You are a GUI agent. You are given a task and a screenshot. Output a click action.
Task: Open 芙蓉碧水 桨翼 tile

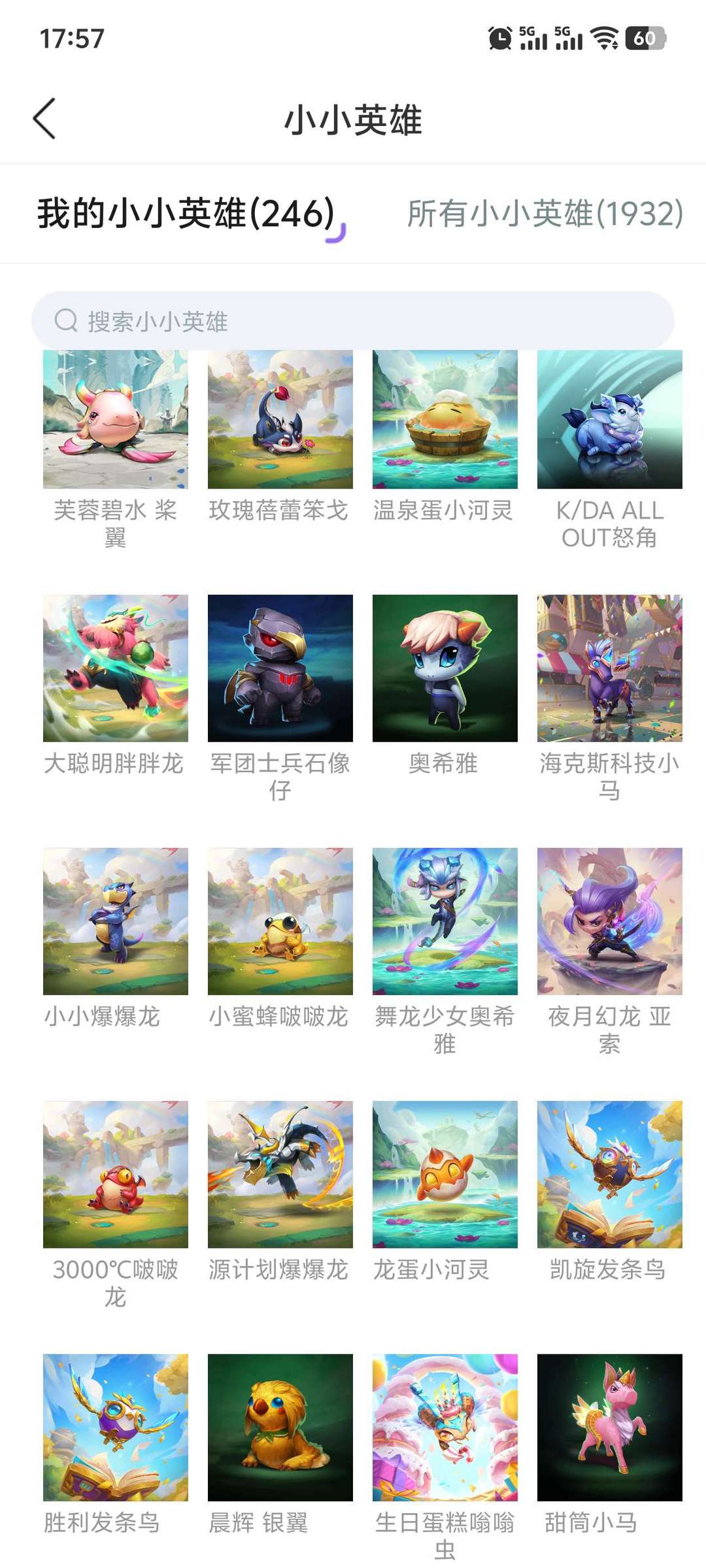(x=116, y=419)
